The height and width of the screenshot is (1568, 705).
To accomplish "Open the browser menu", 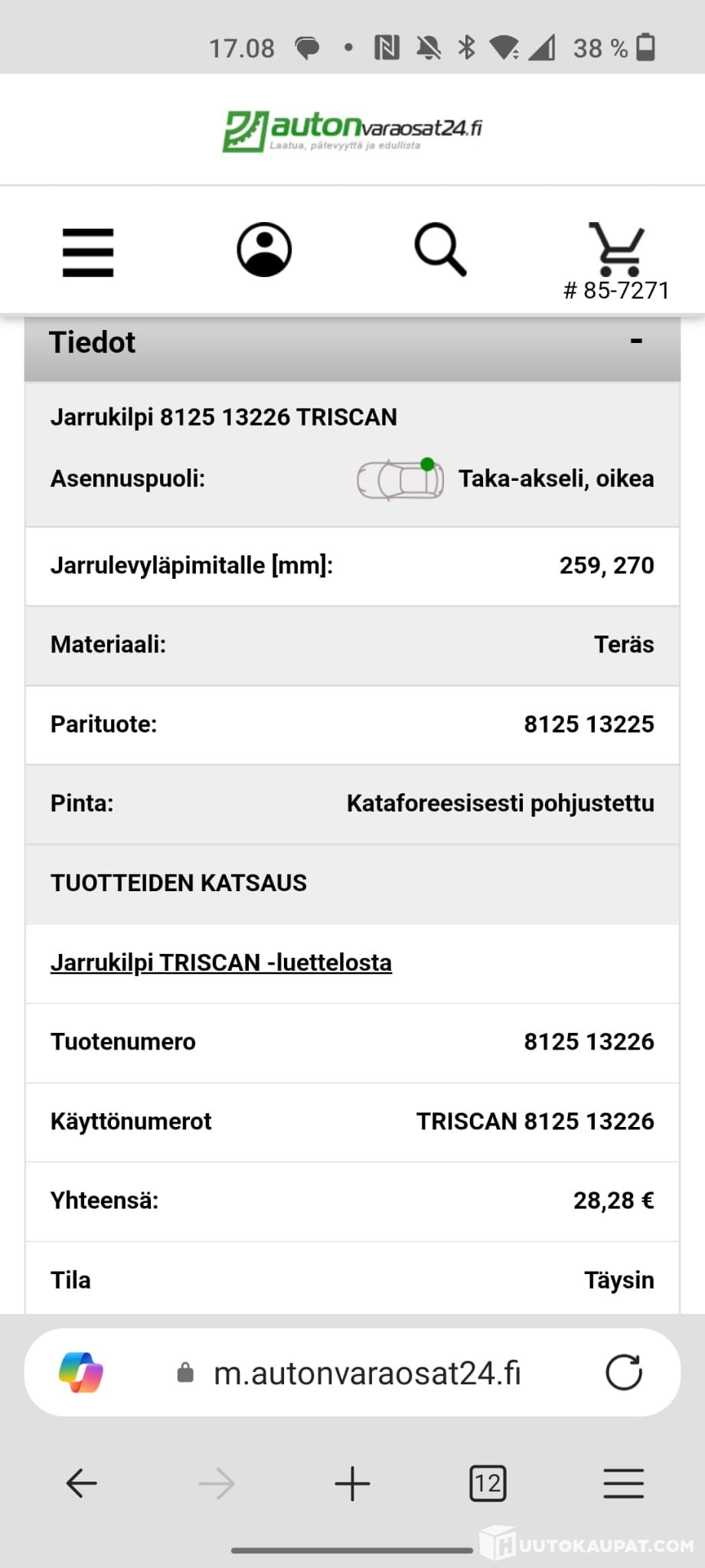I will click(x=624, y=1484).
